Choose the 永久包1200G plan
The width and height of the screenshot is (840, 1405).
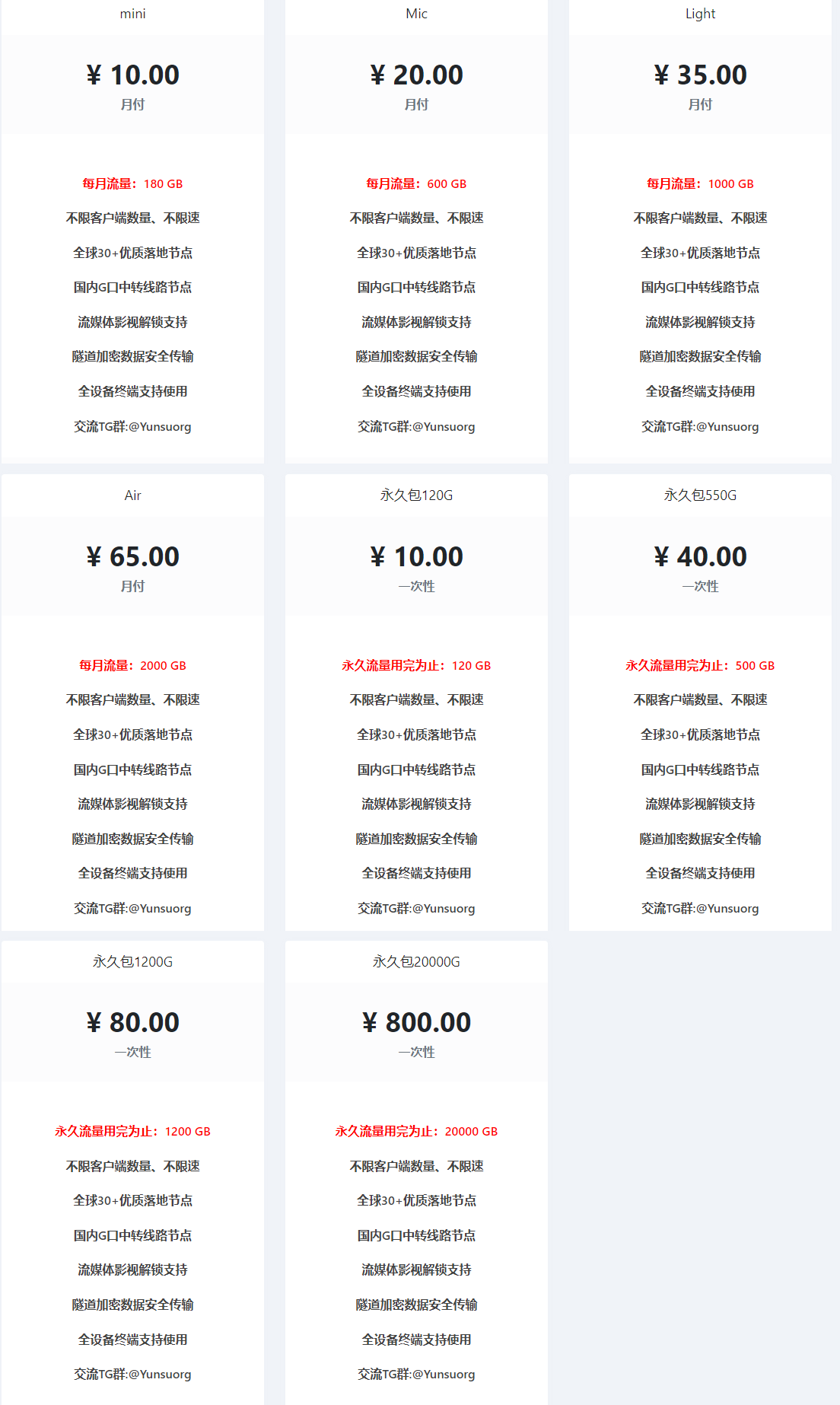tap(132, 1173)
